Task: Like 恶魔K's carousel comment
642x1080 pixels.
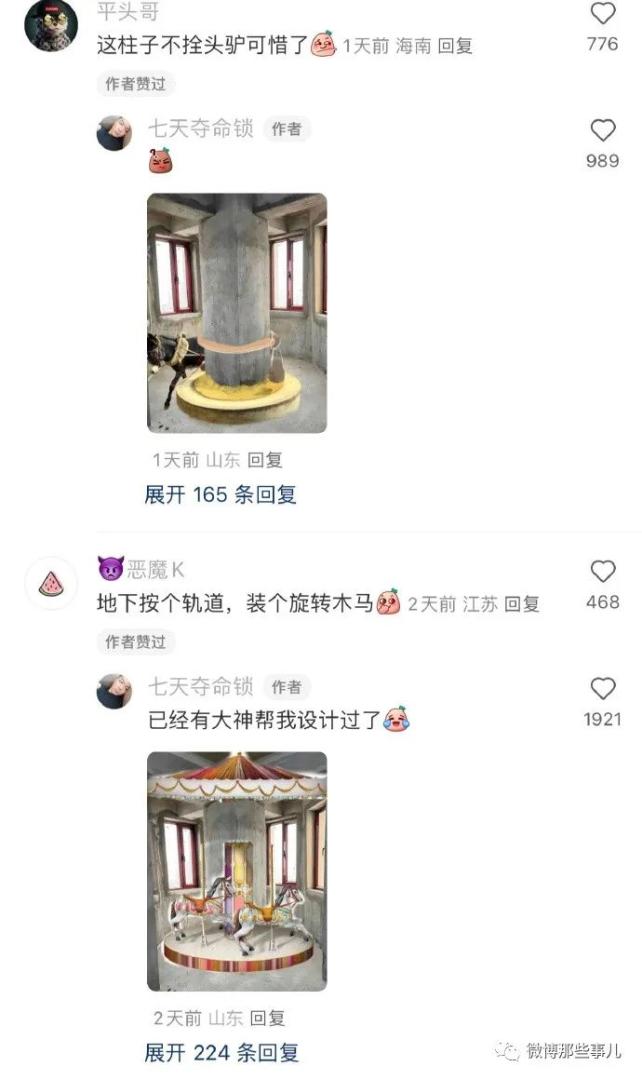Action: pyautogui.click(x=603, y=572)
